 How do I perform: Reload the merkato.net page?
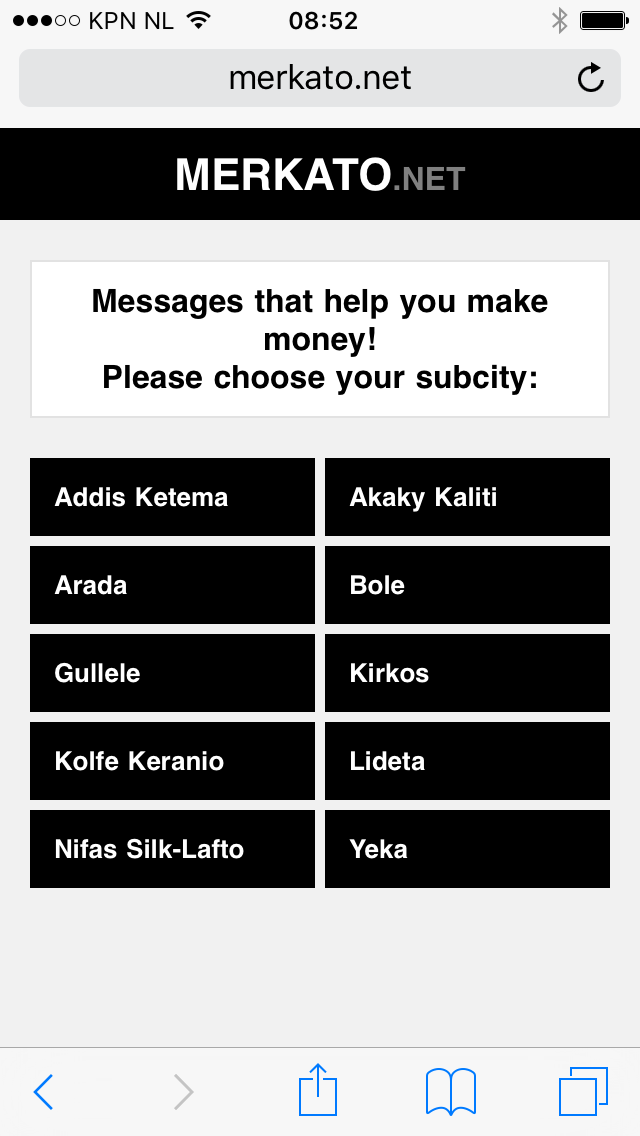(591, 78)
